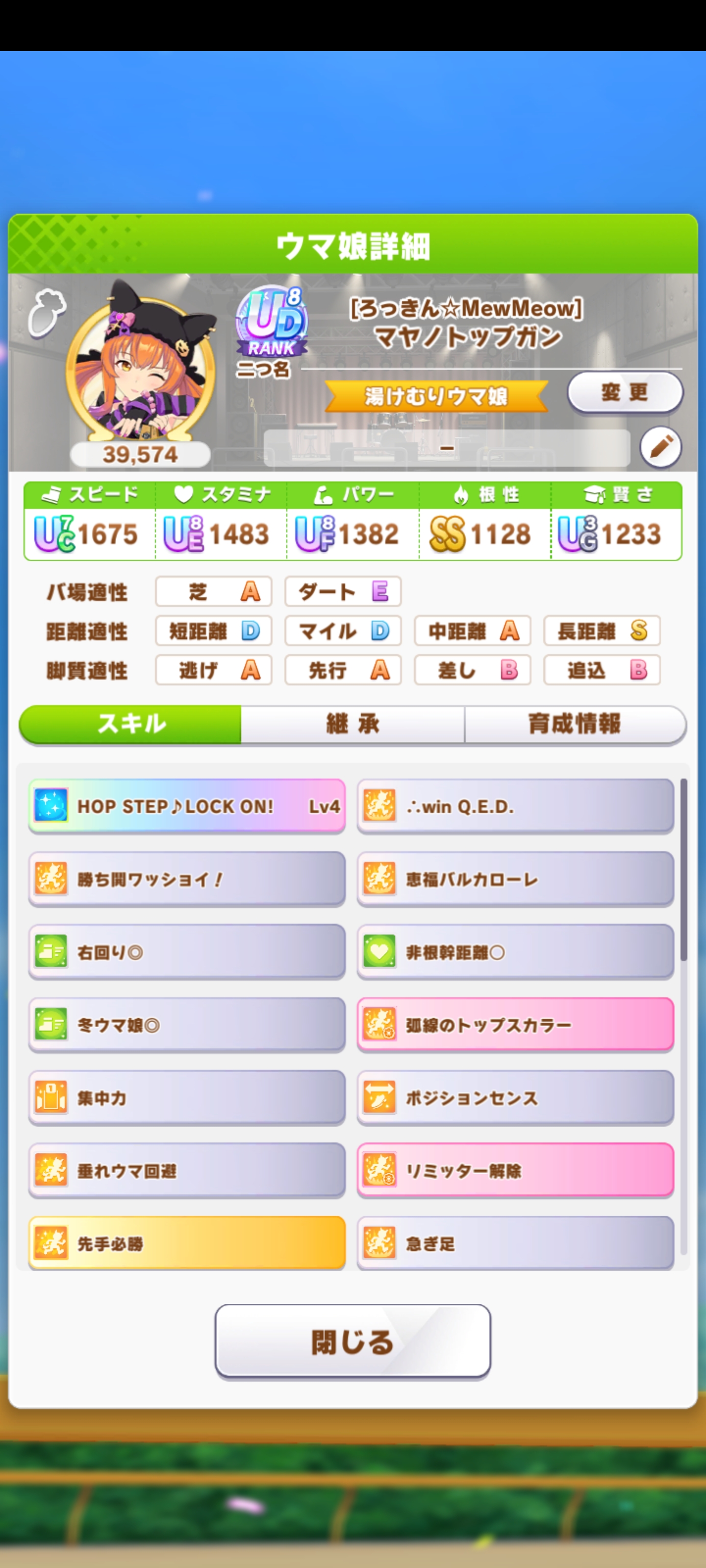The height and width of the screenshot is (1568, 706).
Task: Open the HOP STEP♪LOCK ON! skill
Action: point(186,807)
